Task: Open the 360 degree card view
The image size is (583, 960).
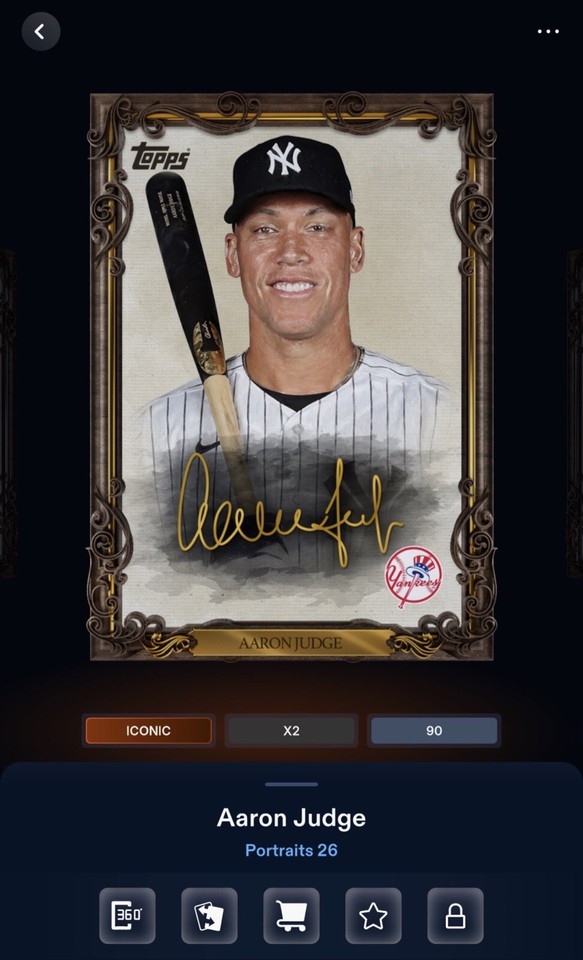Action: pyautogui.click(x=127, y=915)
